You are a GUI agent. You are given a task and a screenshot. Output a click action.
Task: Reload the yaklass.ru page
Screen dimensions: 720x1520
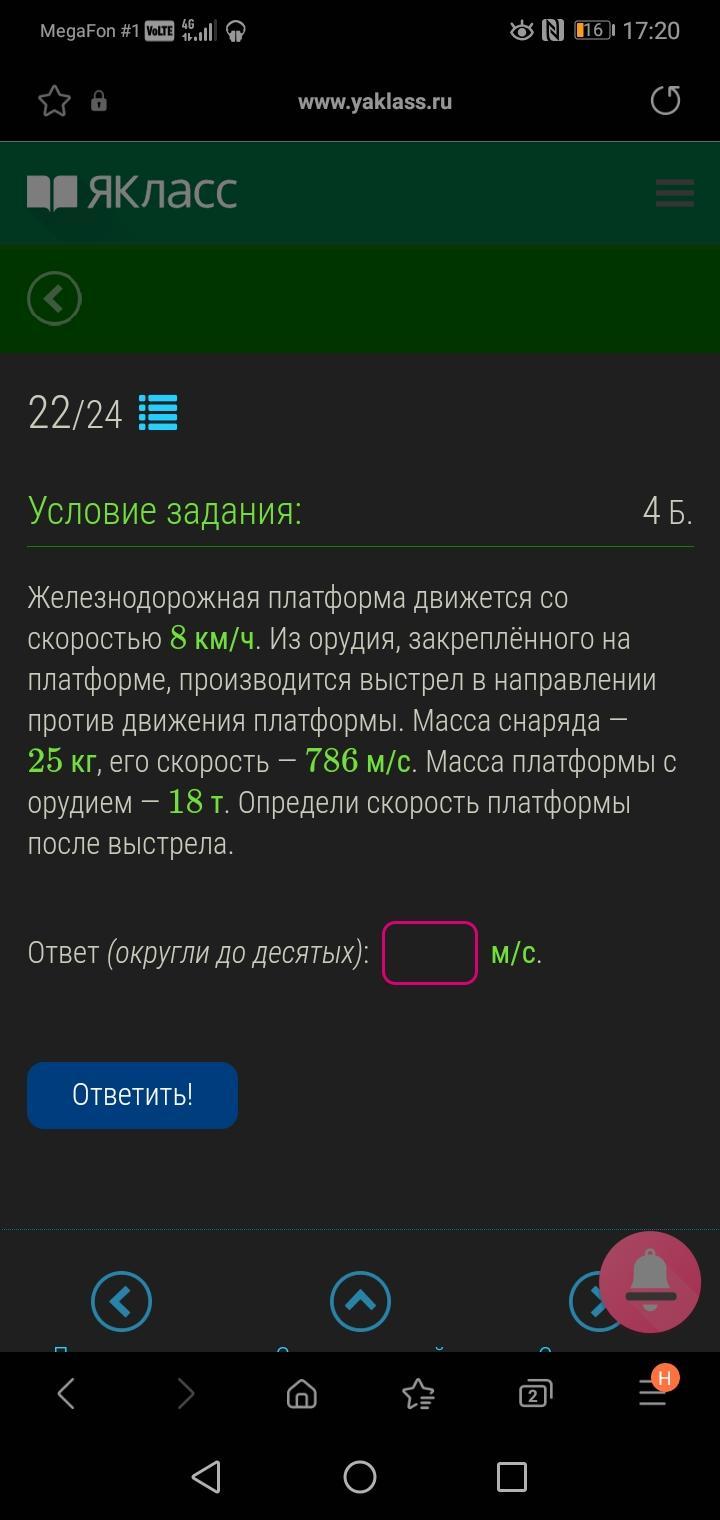[x=665, y=100]
